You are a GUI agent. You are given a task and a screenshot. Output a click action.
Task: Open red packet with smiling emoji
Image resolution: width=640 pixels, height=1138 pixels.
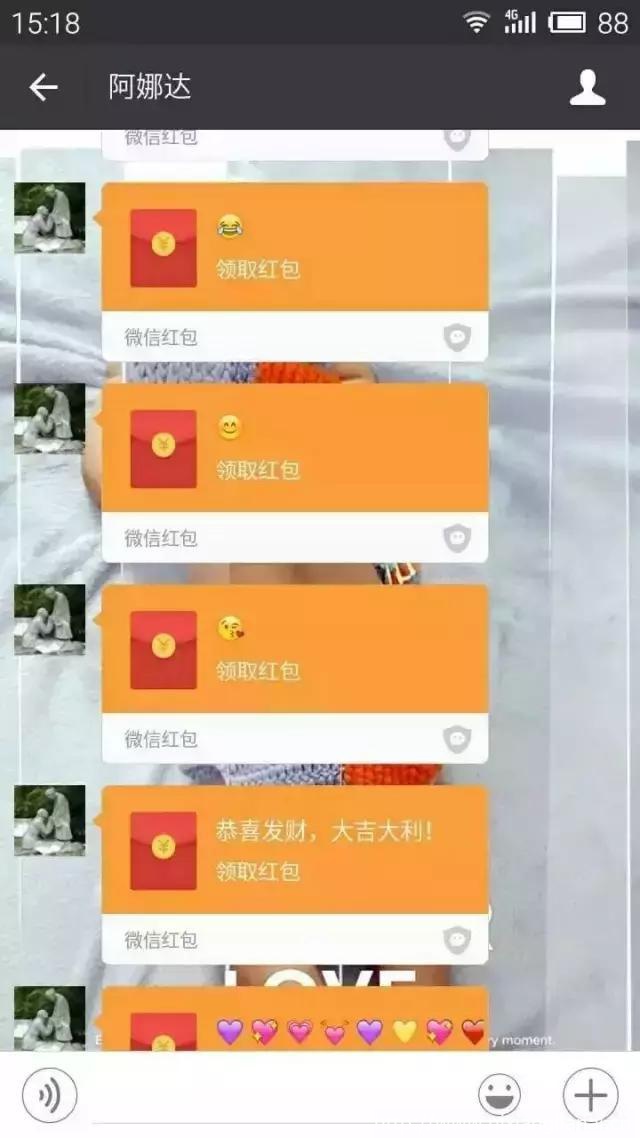click(x=294, y=450)
